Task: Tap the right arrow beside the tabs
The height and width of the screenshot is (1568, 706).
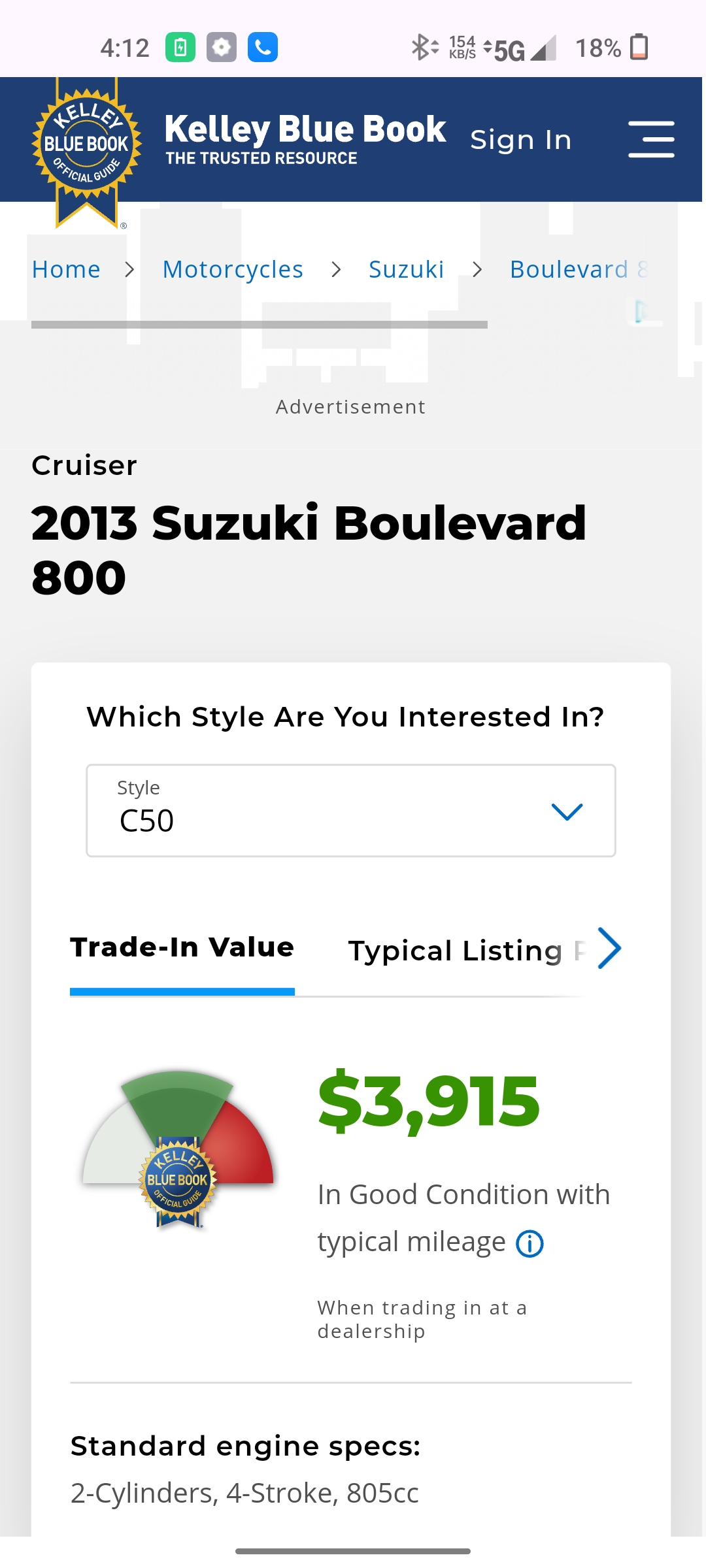Action: pyautogui.click(x=609, y=949)
